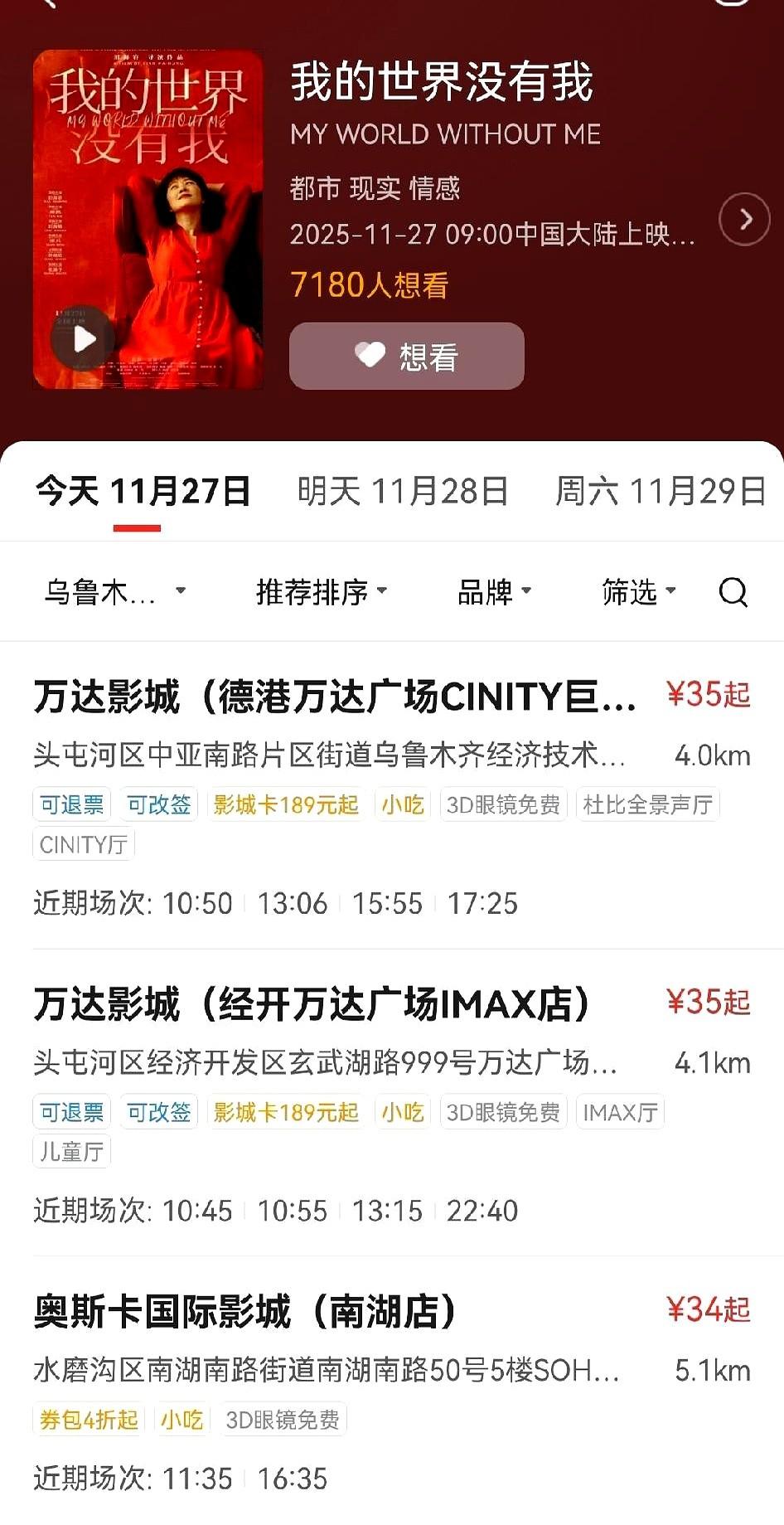Tap the 想看 want-to-watch button

pos(407,357)
